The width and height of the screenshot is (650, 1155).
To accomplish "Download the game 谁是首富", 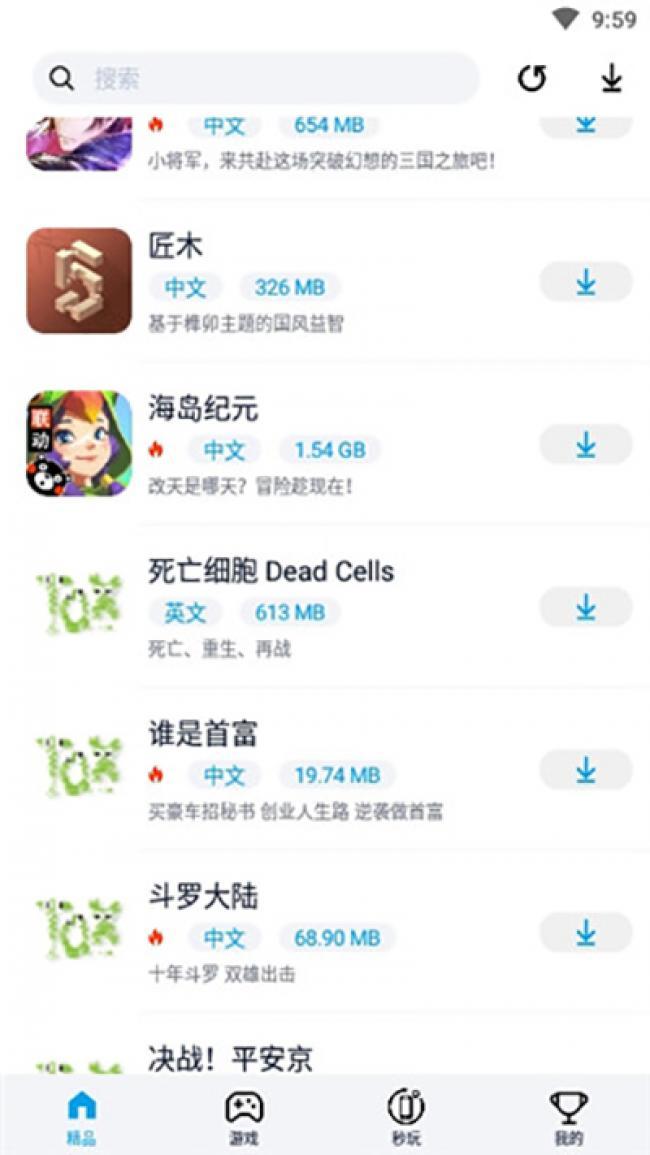I will coord(585,770).
